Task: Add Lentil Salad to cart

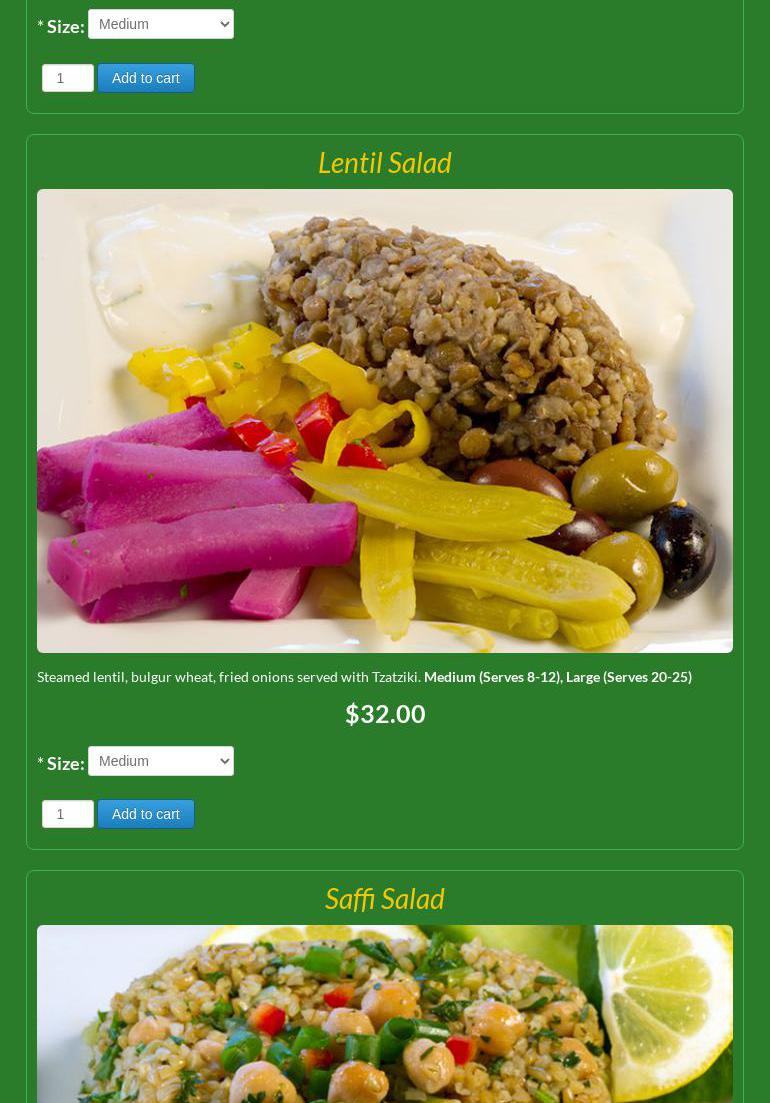Action: 146,814
